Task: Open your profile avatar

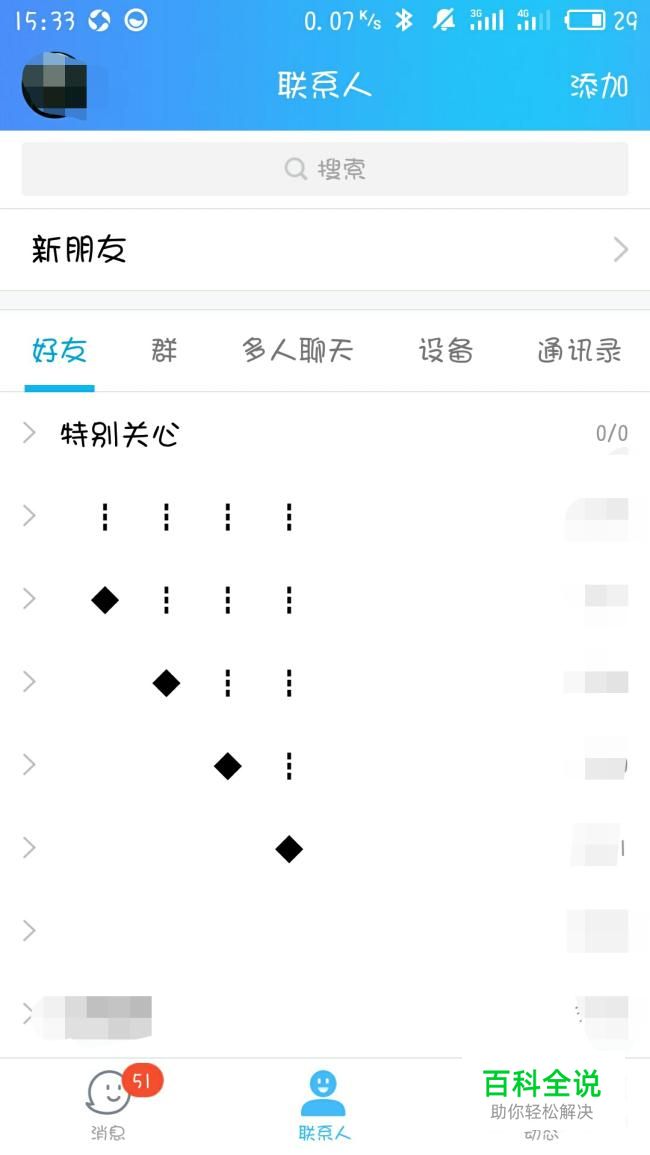Action: pos(55,86)
